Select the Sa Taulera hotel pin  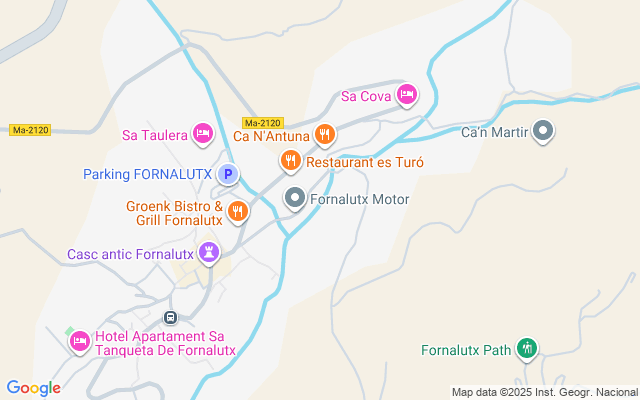(203, 133)
